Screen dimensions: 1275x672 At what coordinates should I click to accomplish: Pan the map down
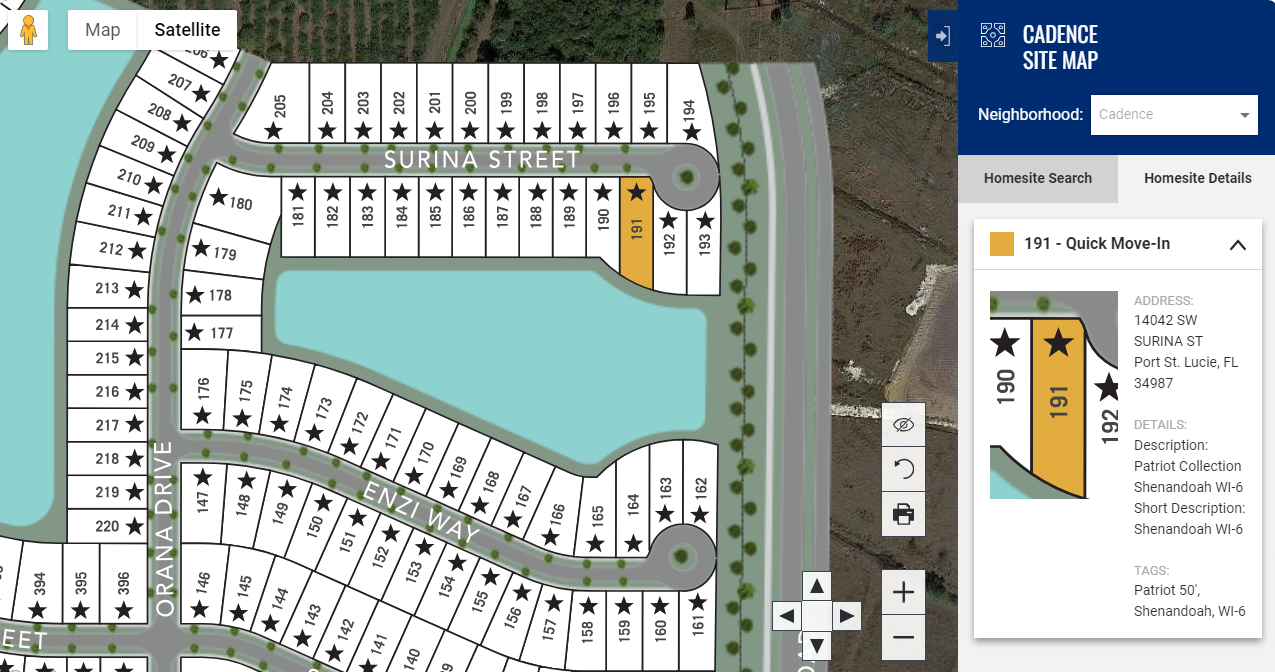click(818, 645)
